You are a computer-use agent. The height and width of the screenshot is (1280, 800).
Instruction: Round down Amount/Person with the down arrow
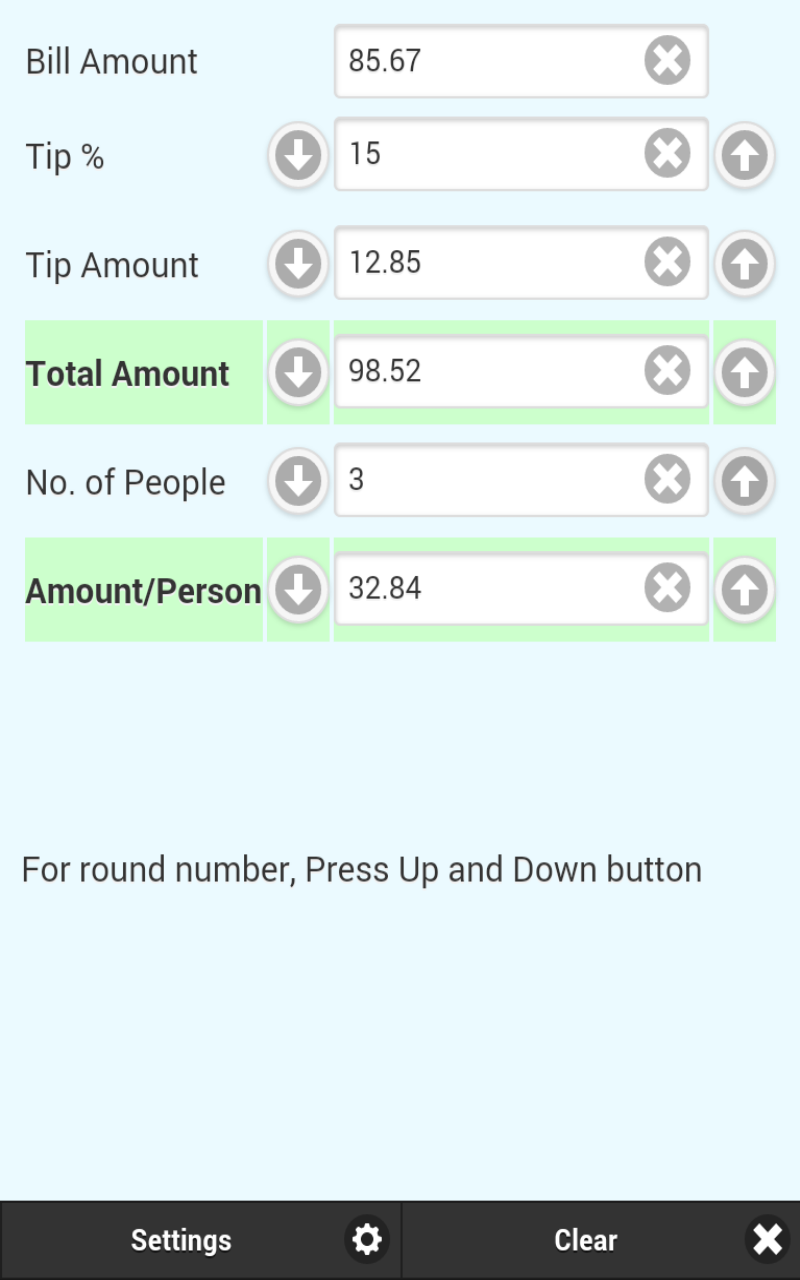[297, 589]
